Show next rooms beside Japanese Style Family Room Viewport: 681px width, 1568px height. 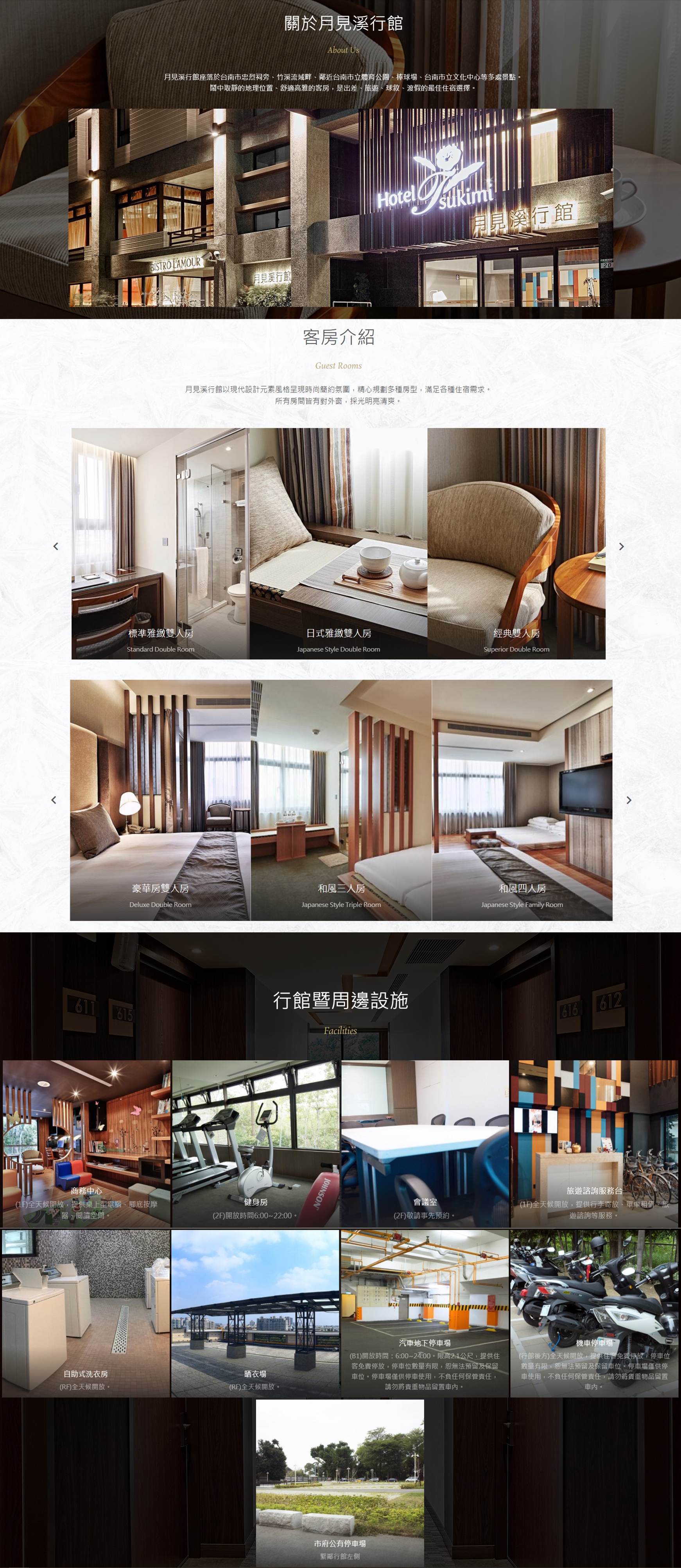pyautogui.click(x=629, y=800)
